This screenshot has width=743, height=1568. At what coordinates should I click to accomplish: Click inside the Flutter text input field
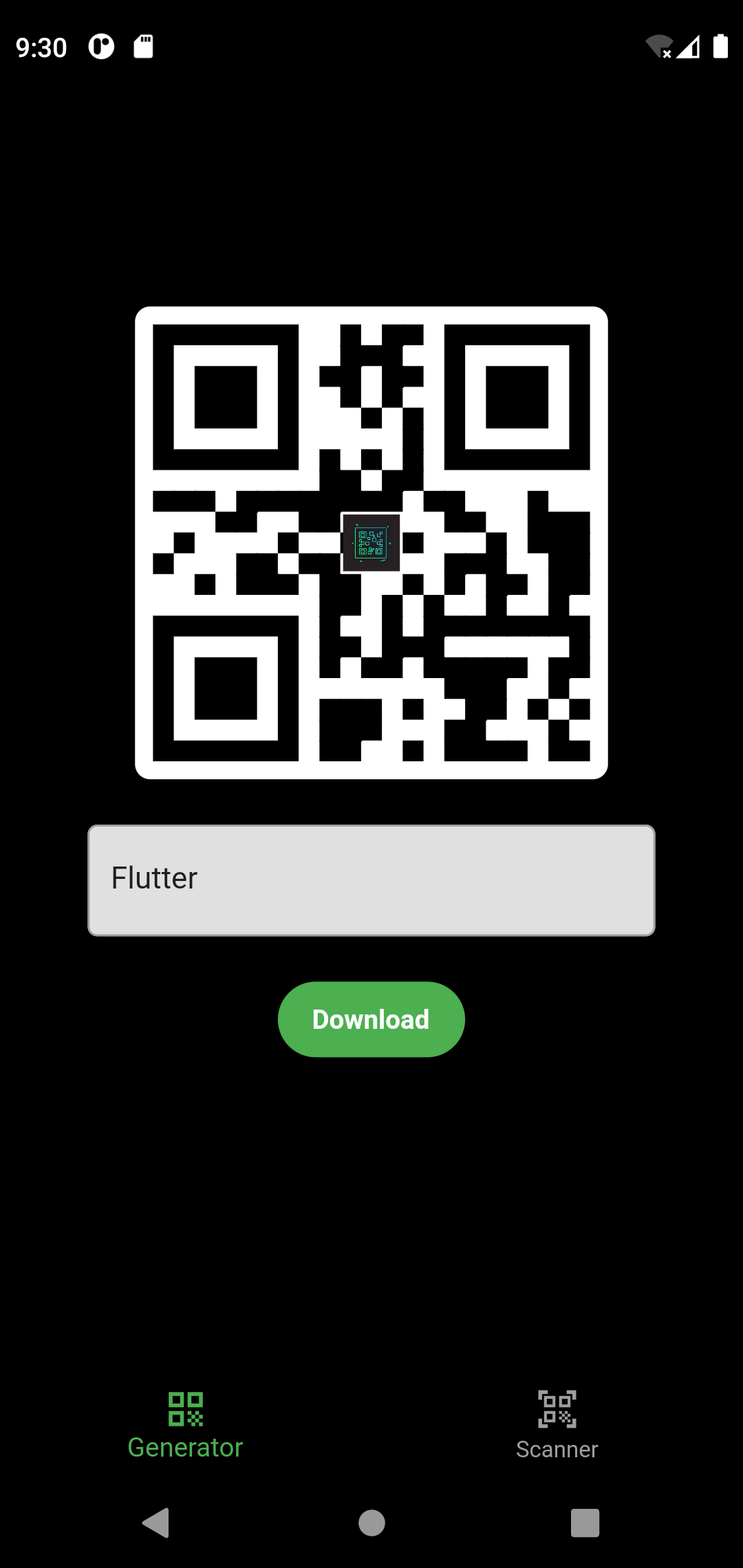(371, 879)
